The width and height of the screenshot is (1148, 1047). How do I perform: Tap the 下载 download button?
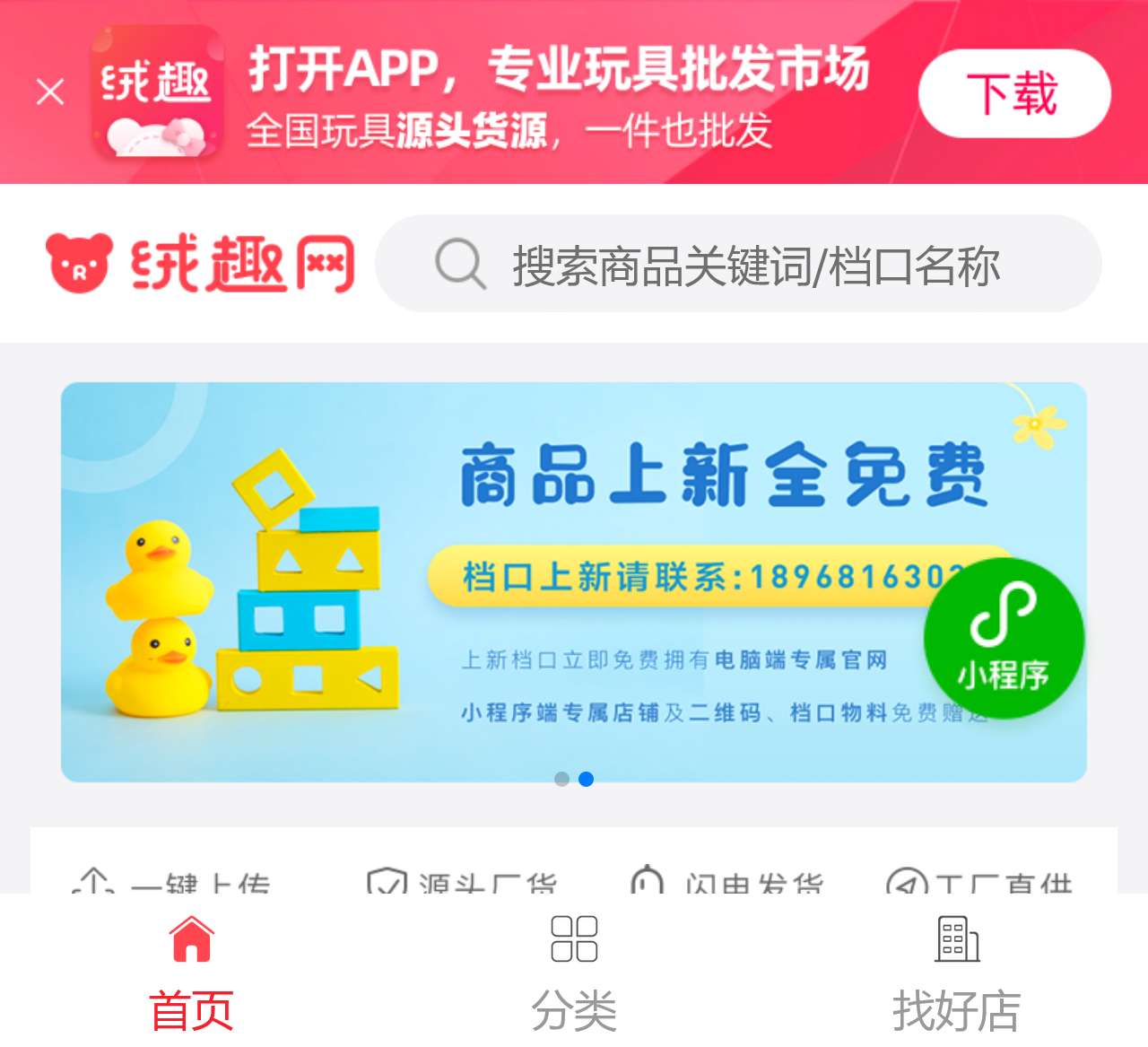coord(1014,93)
